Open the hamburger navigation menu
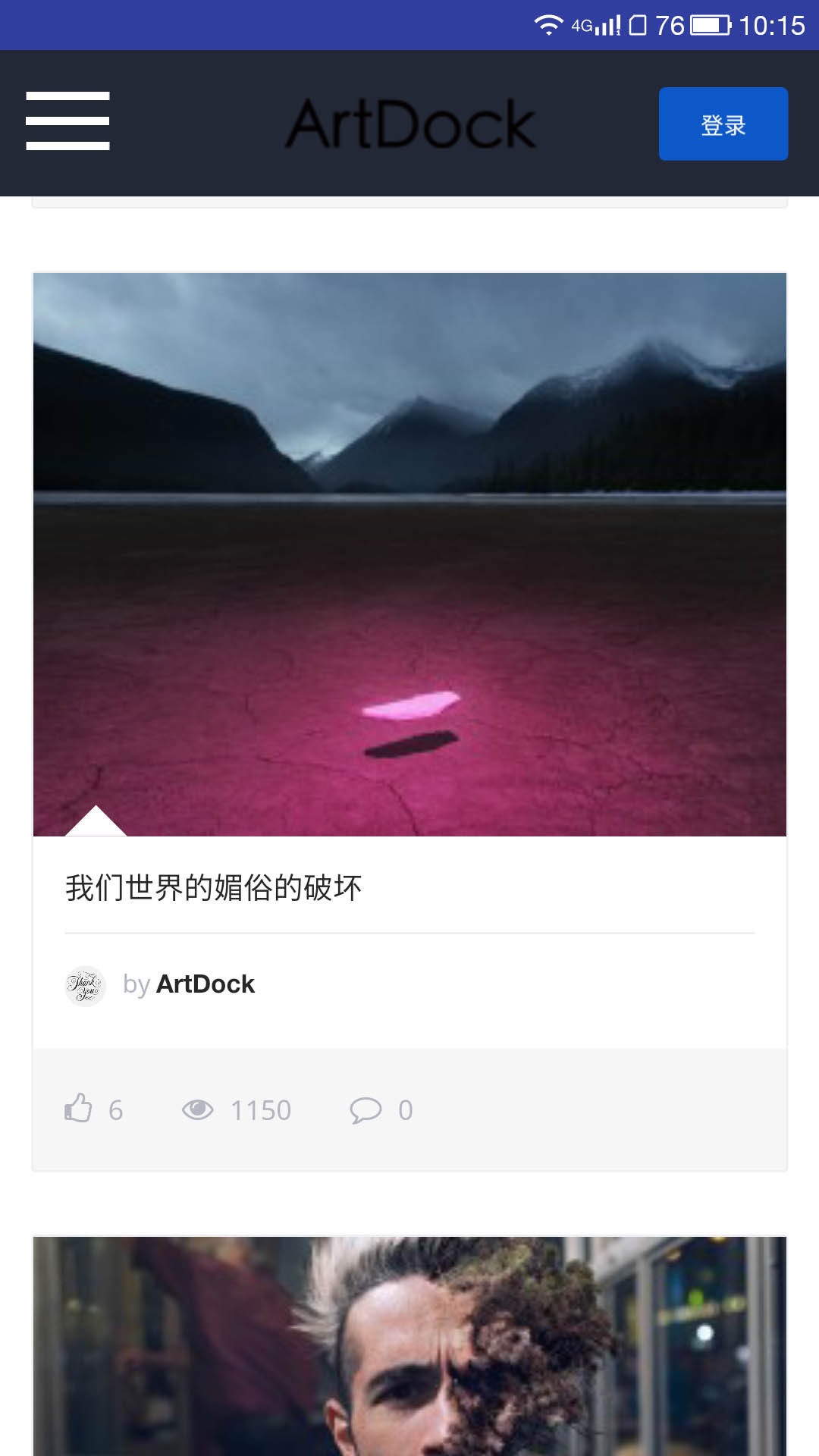The image size is (819, 1456). point(67,121)
